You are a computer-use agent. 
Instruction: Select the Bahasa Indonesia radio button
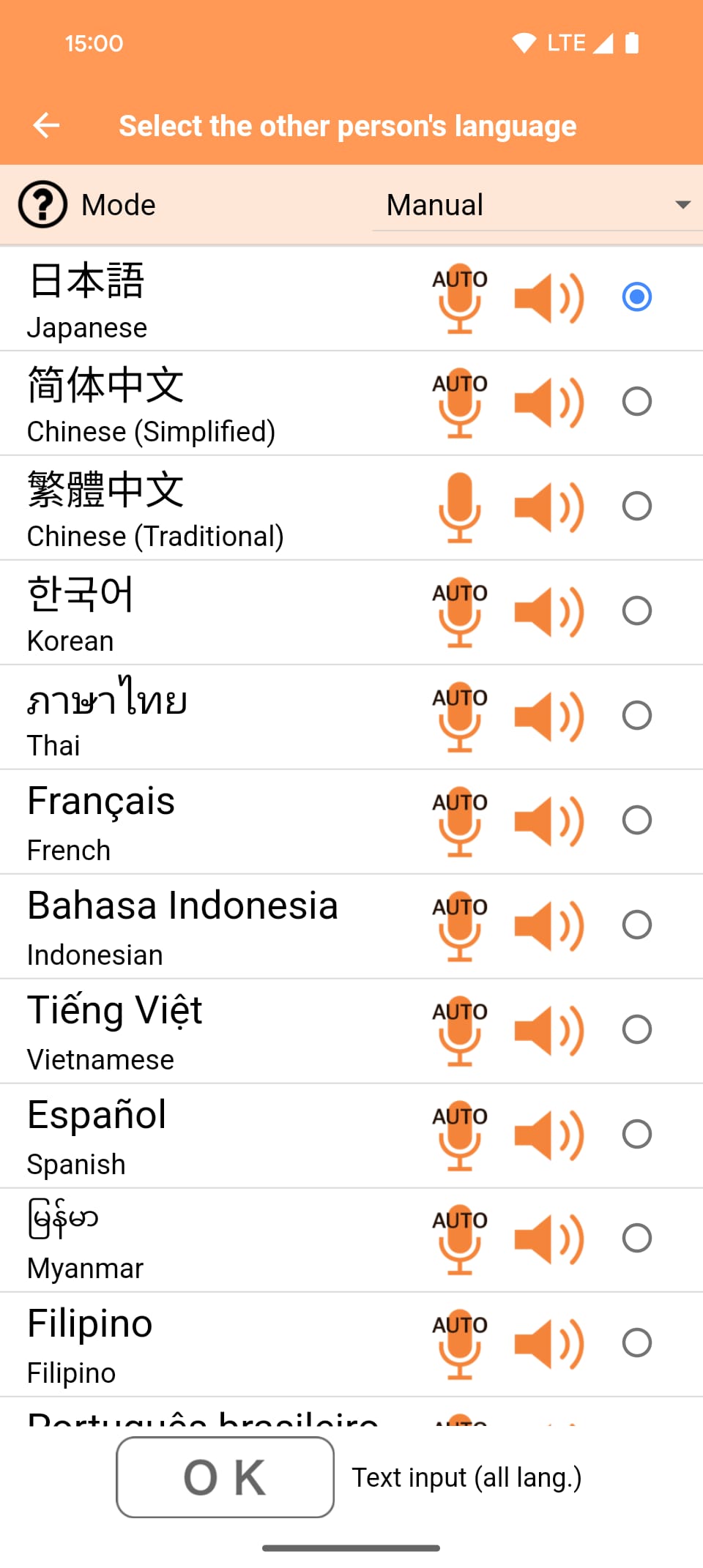pyautogui.click(x=636, y=925)
